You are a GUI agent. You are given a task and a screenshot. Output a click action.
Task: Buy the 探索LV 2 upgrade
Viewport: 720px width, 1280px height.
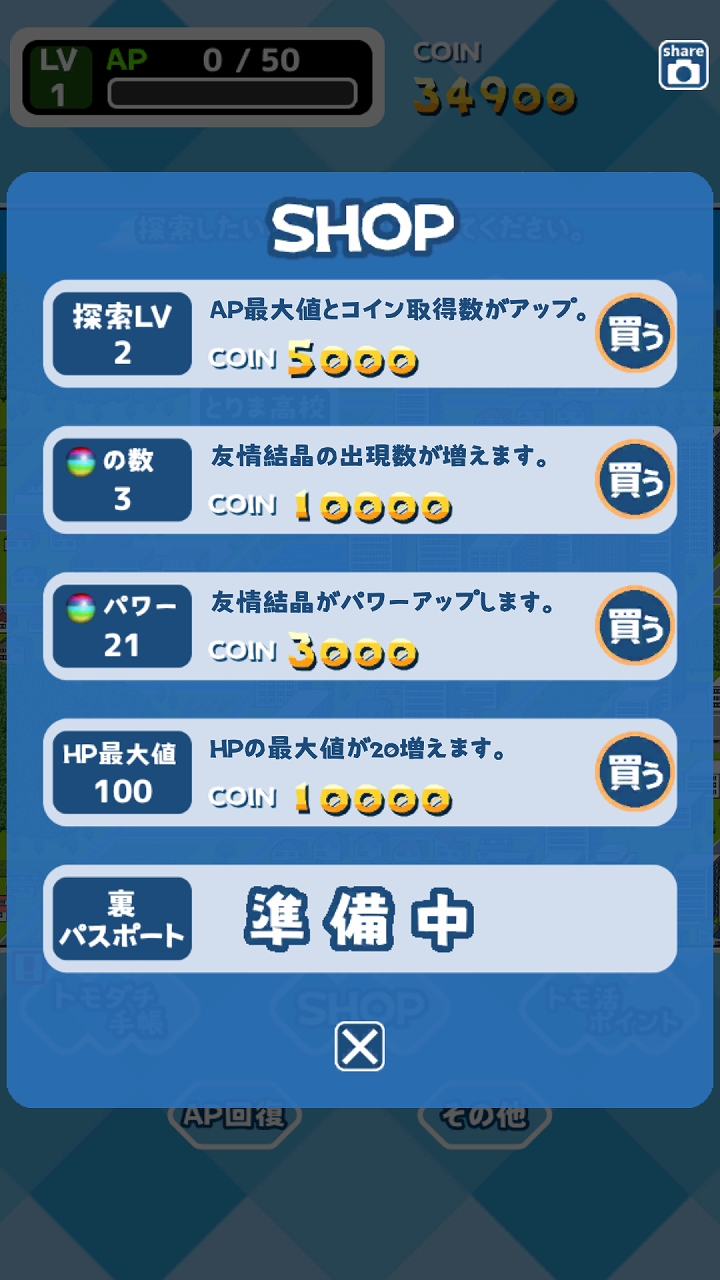(x=635, y=334)
